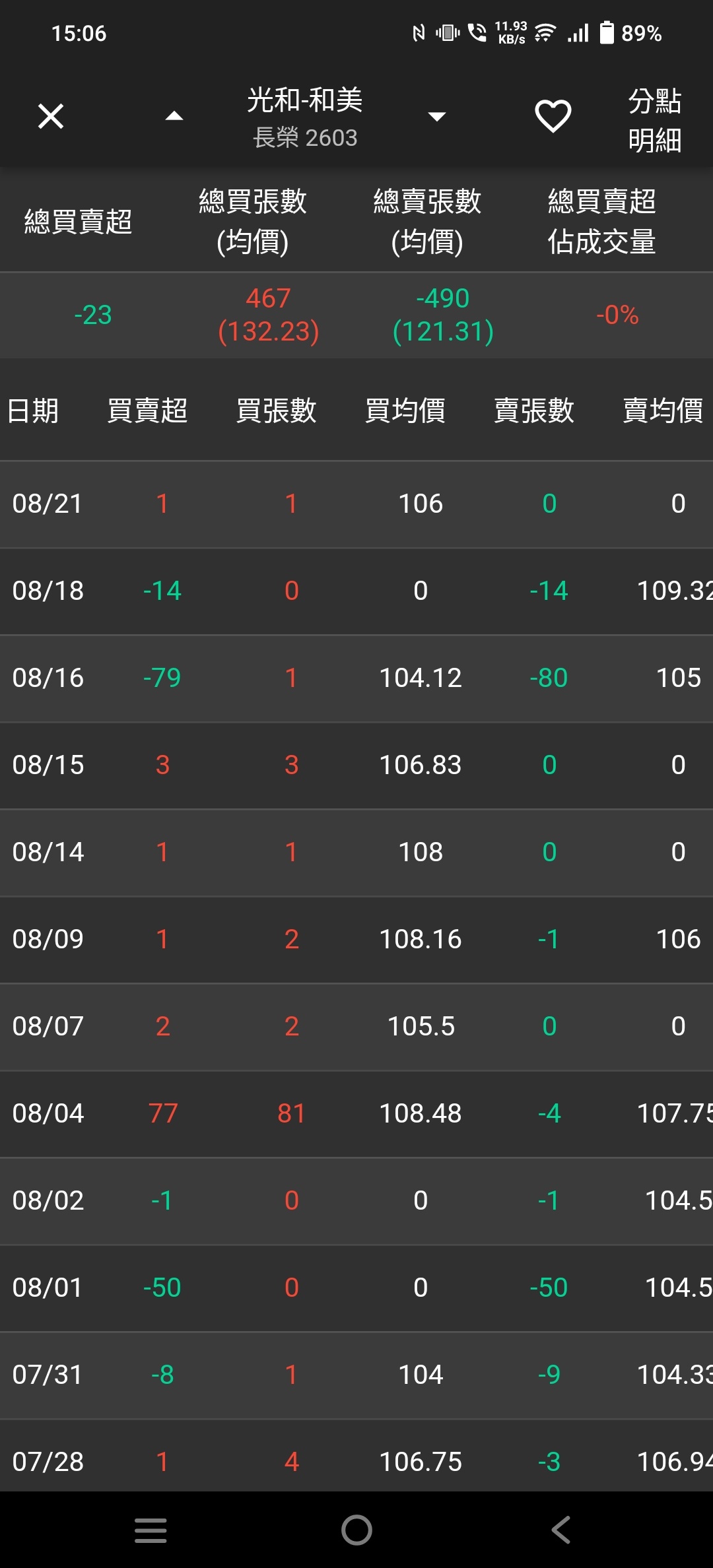The height and width of the screenshot is (1568, 713).
Task: Add to favorites with heart icon
Action: [553, 117]
